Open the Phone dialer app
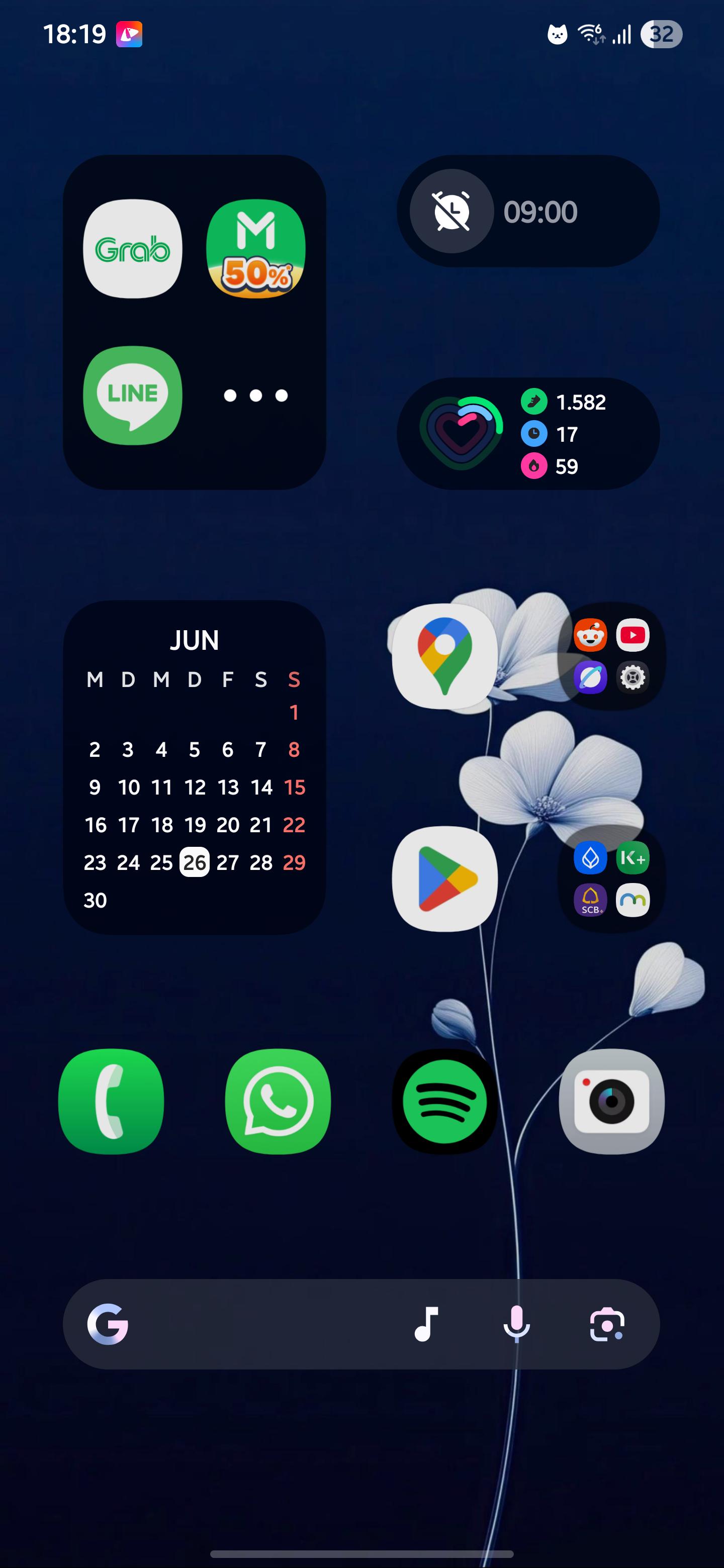 (x=111, y=1101)
